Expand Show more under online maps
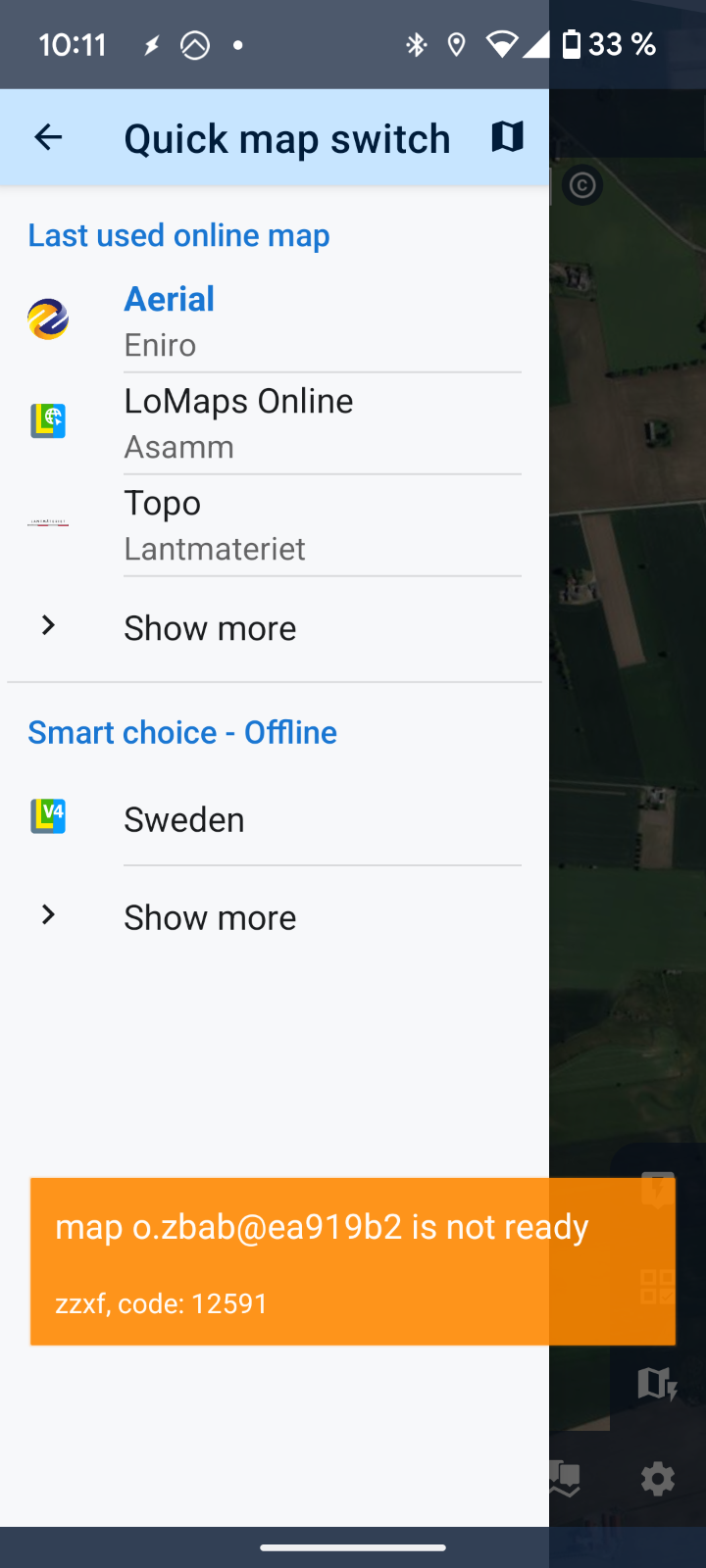706x1568 pixels. (x=210, y=628)
